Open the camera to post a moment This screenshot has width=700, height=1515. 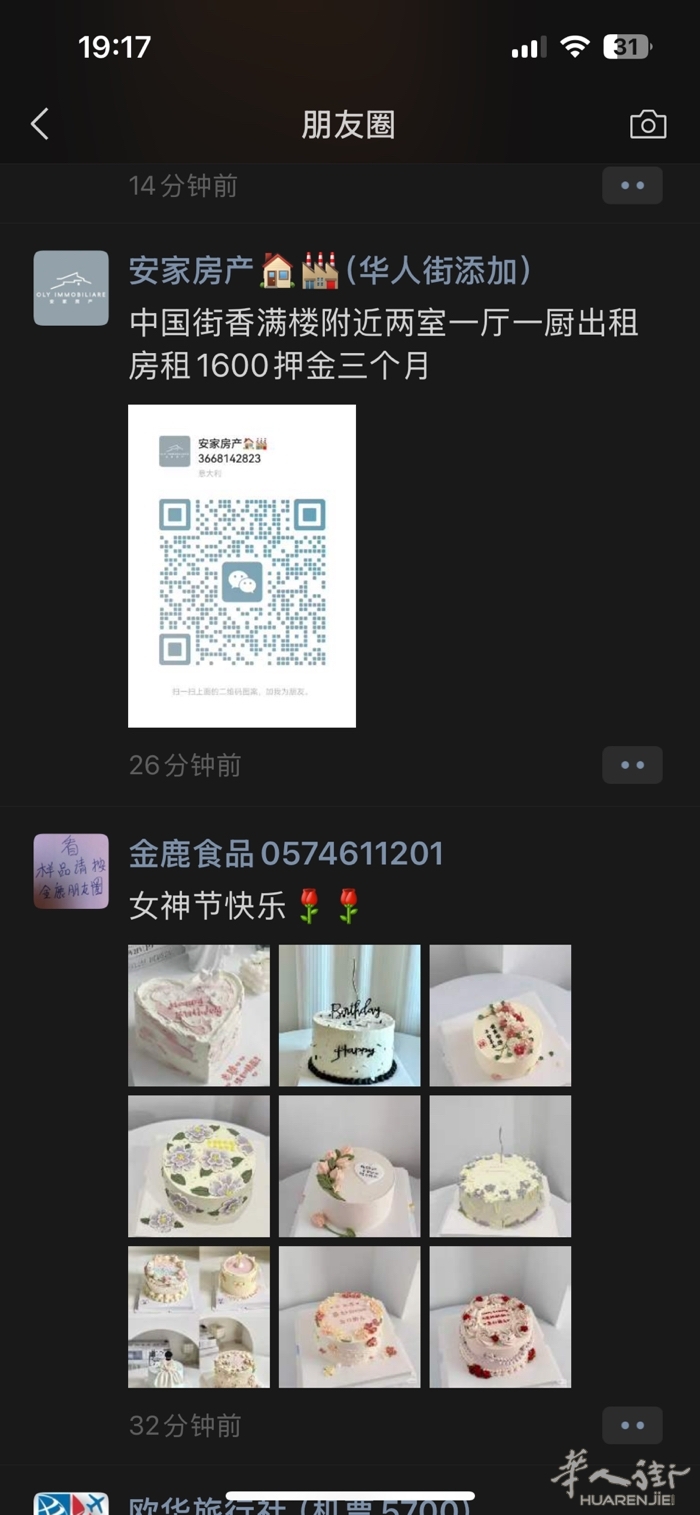[647, 124]
